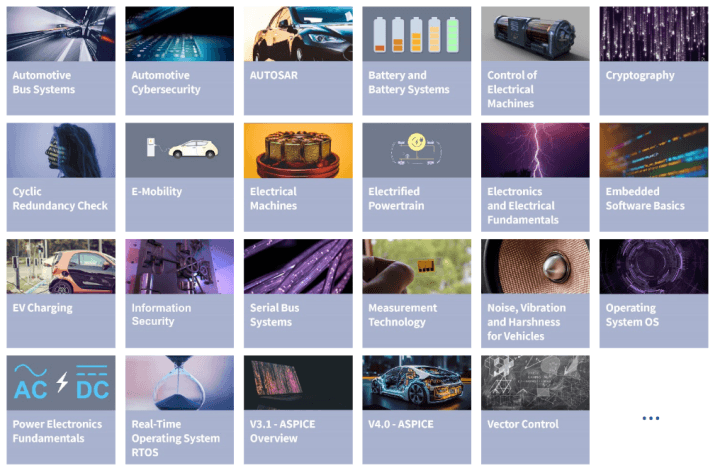
Task: Select Real-Time Operating System RTOS
Action: pos(179,409)
